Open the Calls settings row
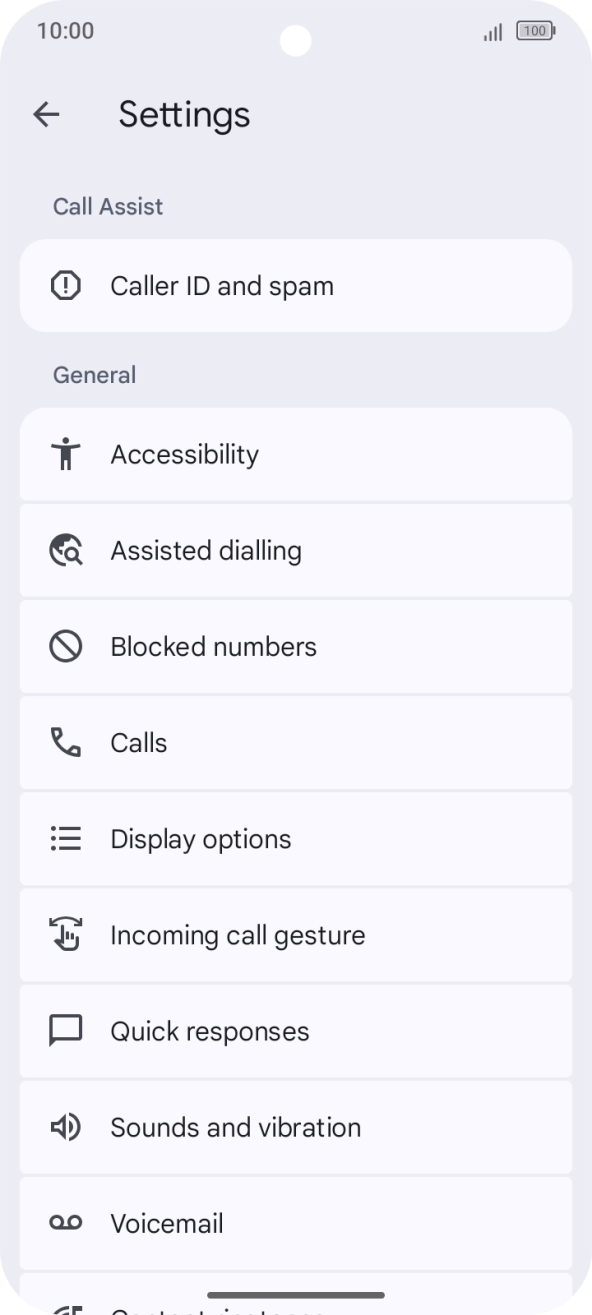The width and height of the screenshot is (592, 1315). click(296, 742)
